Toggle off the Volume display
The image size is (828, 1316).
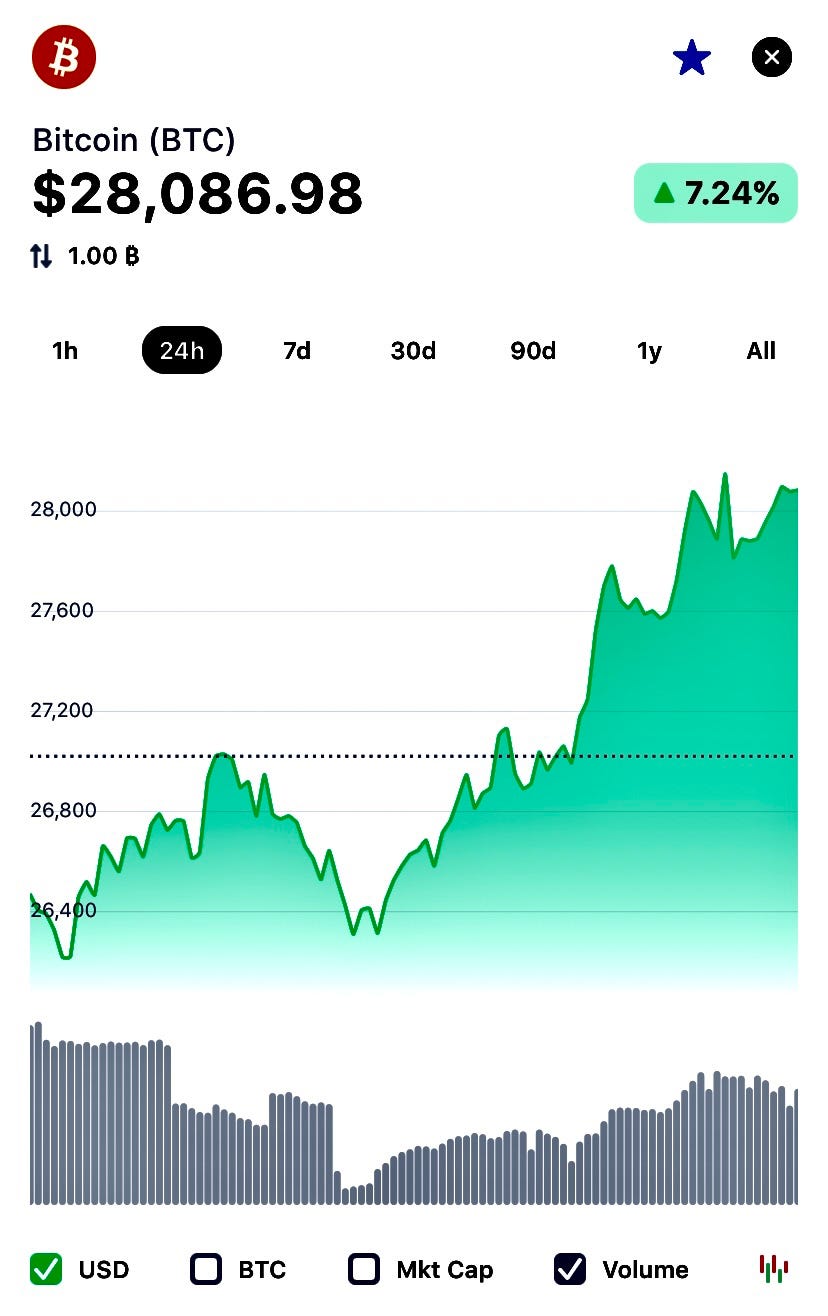(x=570, y=1268)
